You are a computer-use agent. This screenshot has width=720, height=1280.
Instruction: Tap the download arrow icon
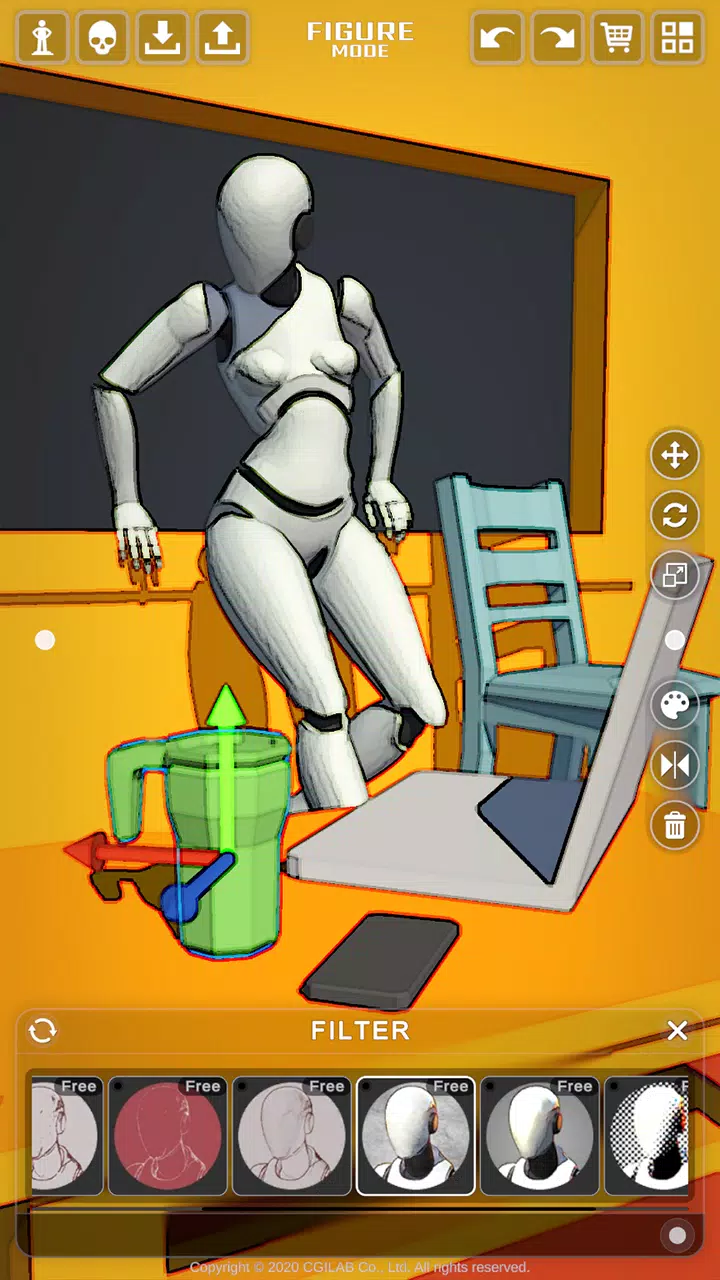[162, 38]
